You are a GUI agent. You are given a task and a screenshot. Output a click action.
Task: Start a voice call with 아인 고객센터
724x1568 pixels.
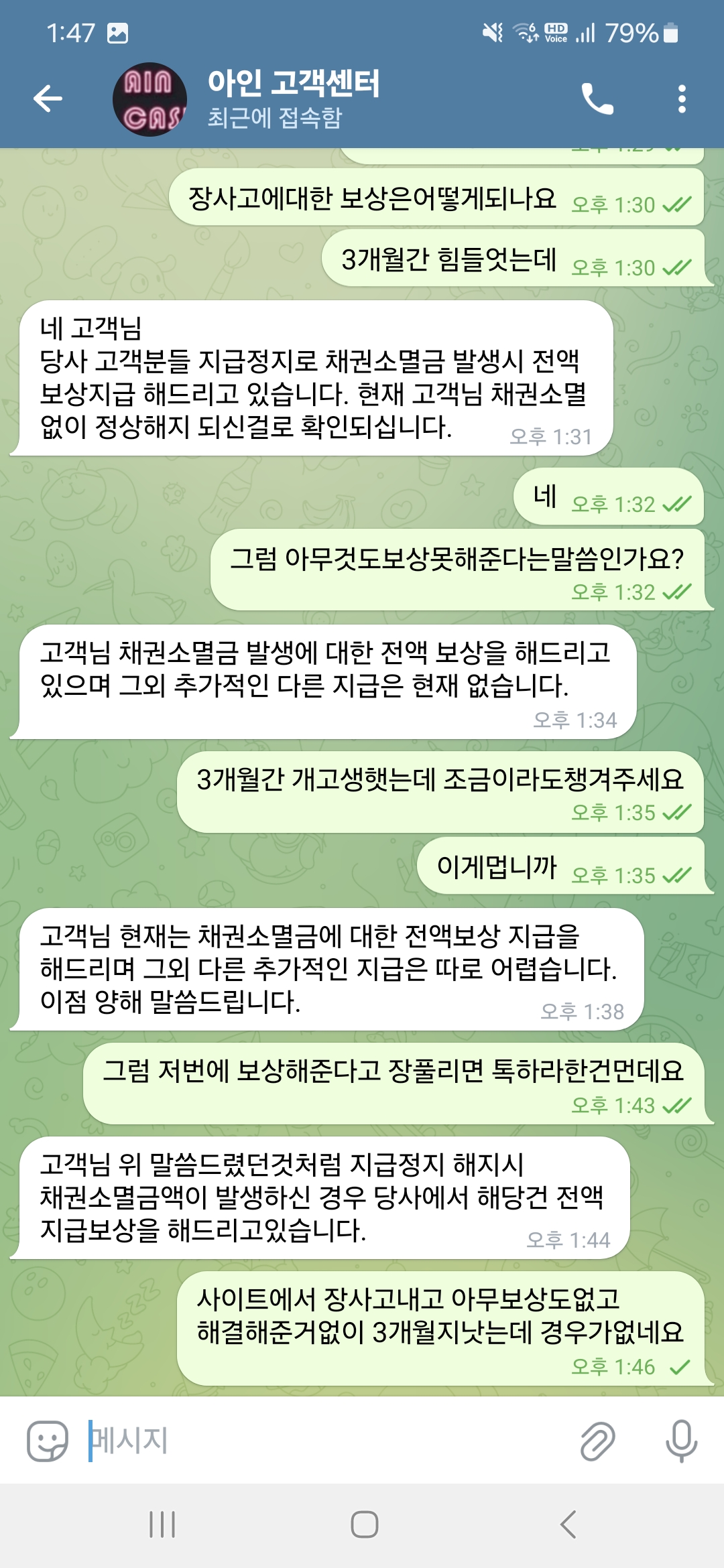(597, 99)
